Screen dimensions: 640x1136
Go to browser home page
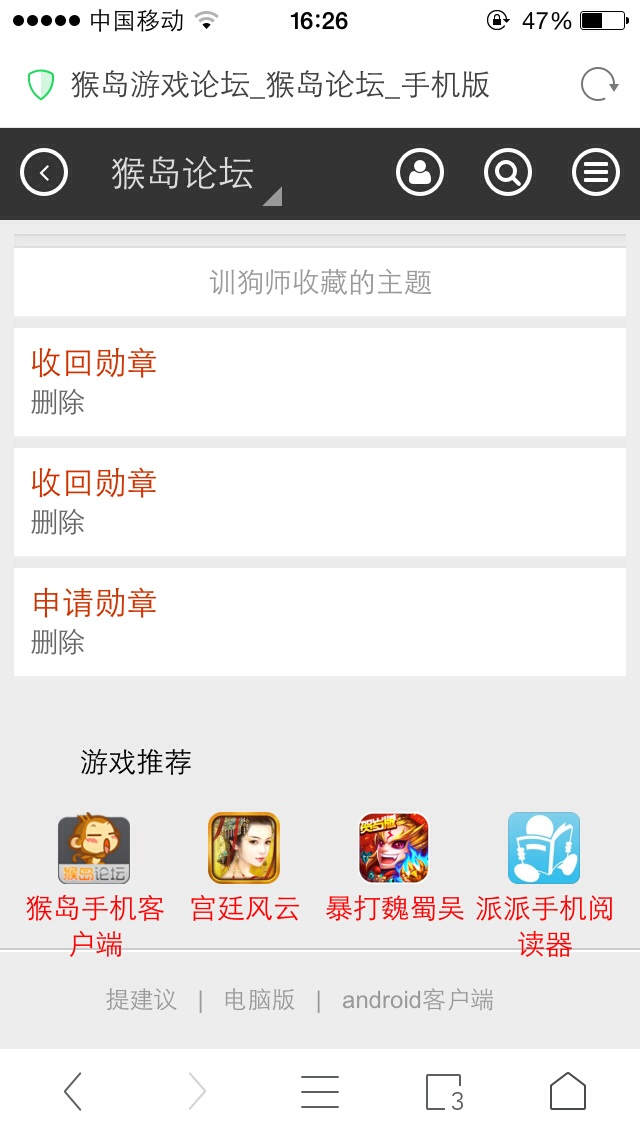(568, 1090)
